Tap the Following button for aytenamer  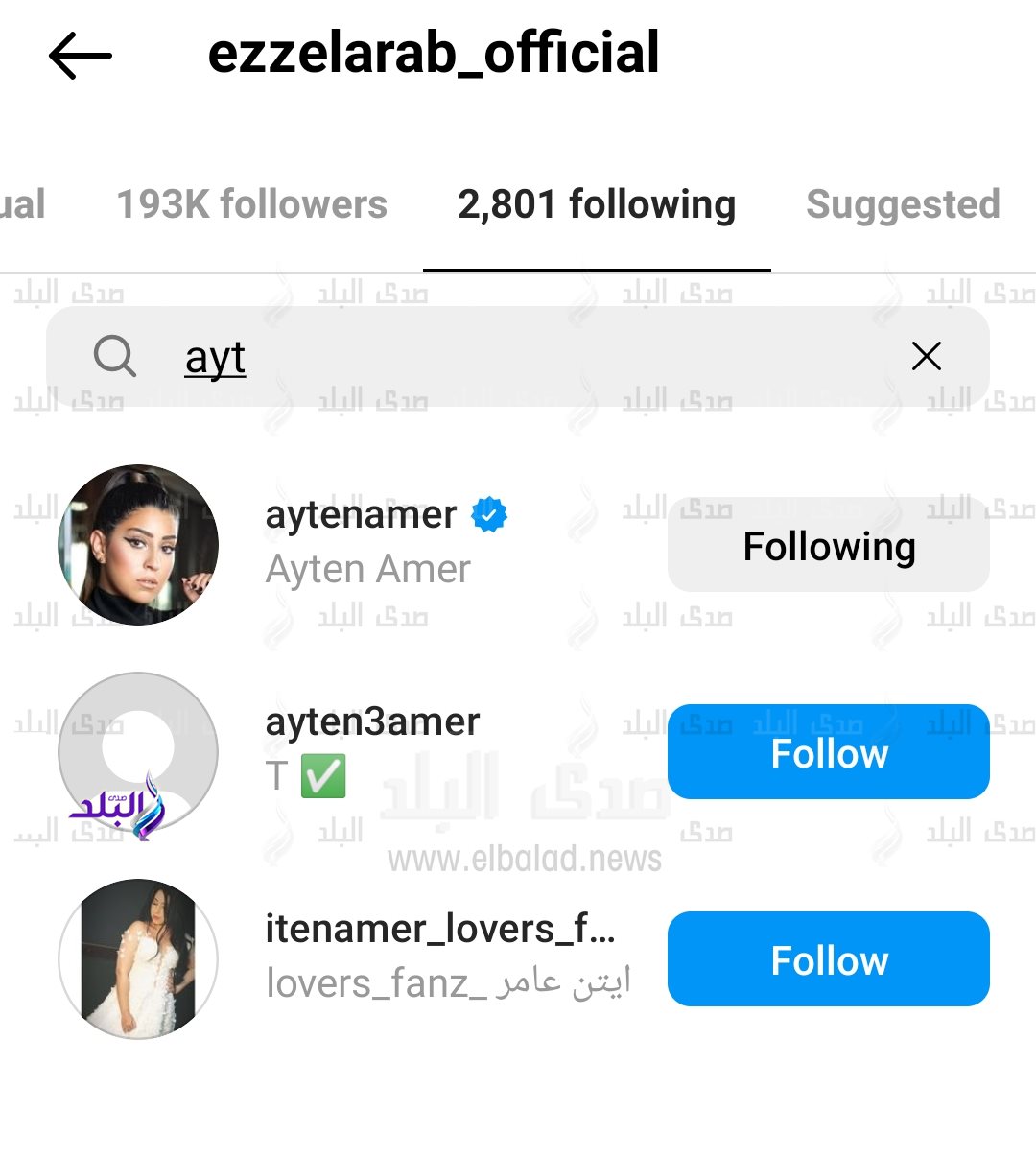coord(828,545)
